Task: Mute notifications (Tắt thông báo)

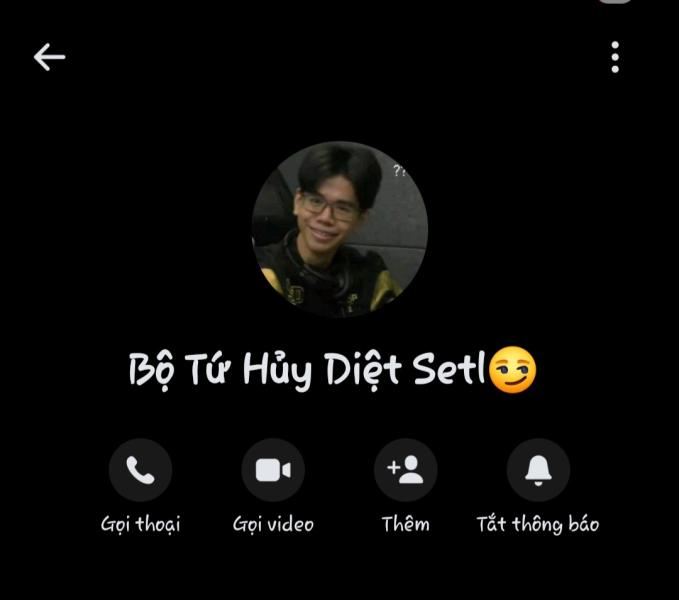Action: [538, 470]
